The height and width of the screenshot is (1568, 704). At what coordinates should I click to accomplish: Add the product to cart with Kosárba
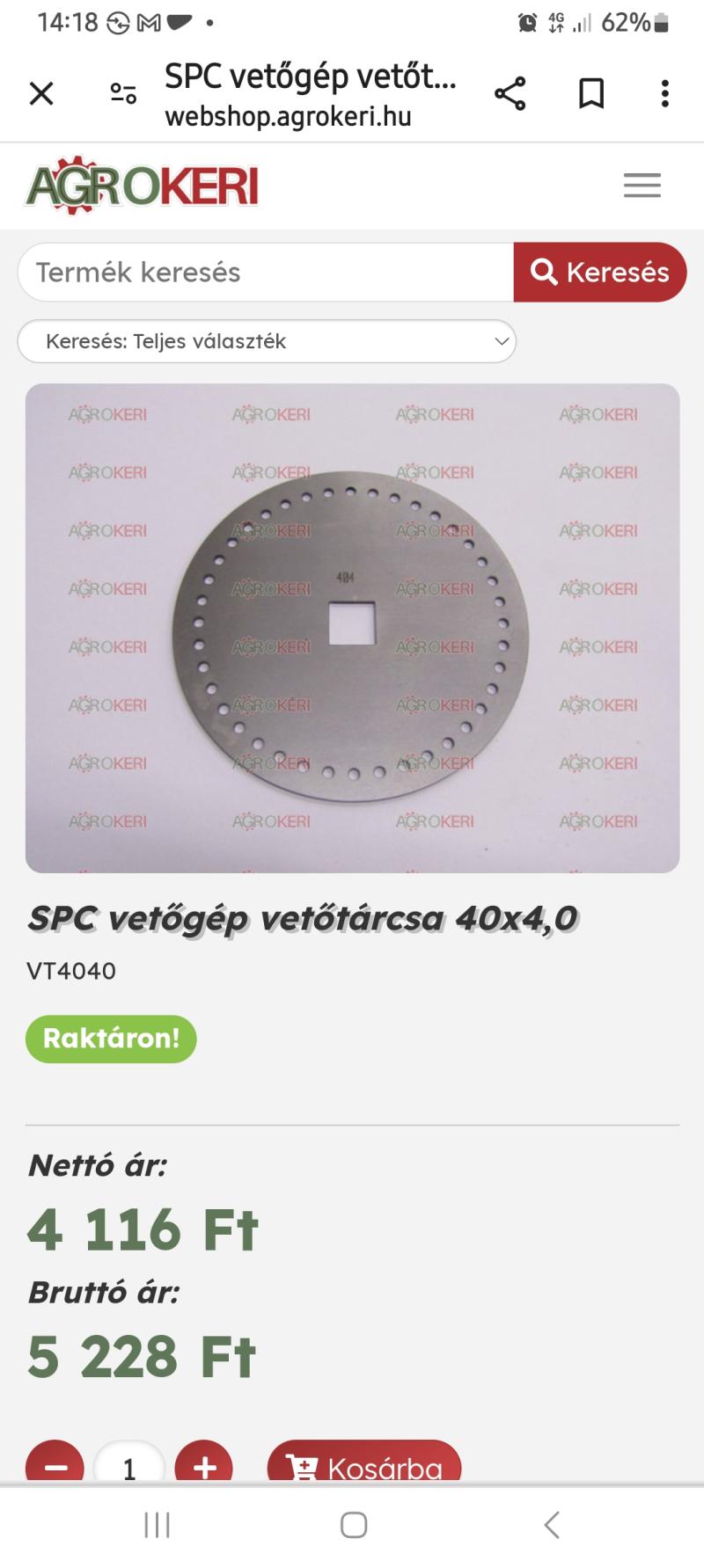[x=364, y=1464]
